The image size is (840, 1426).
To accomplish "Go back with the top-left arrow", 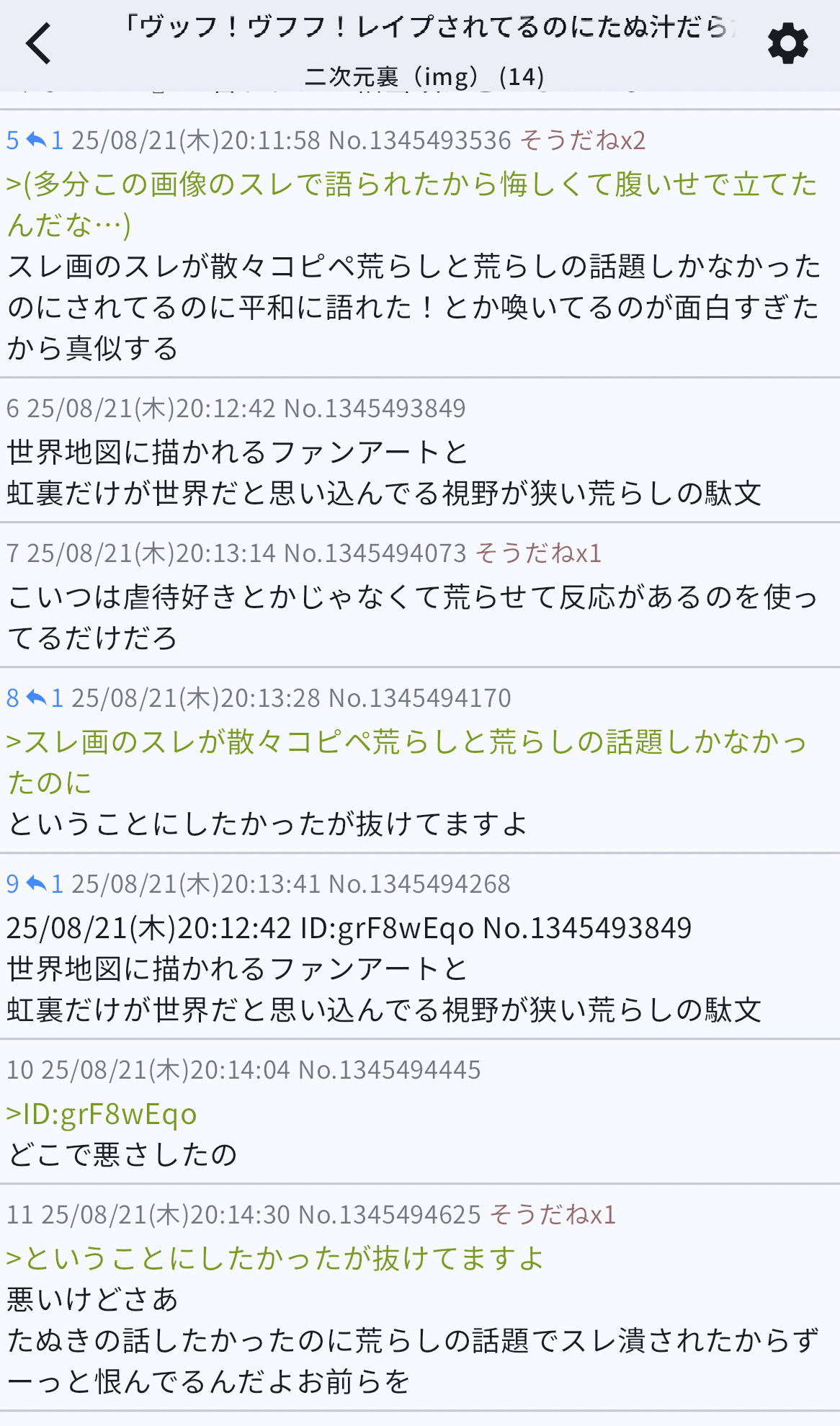I will tap(39, 44).
